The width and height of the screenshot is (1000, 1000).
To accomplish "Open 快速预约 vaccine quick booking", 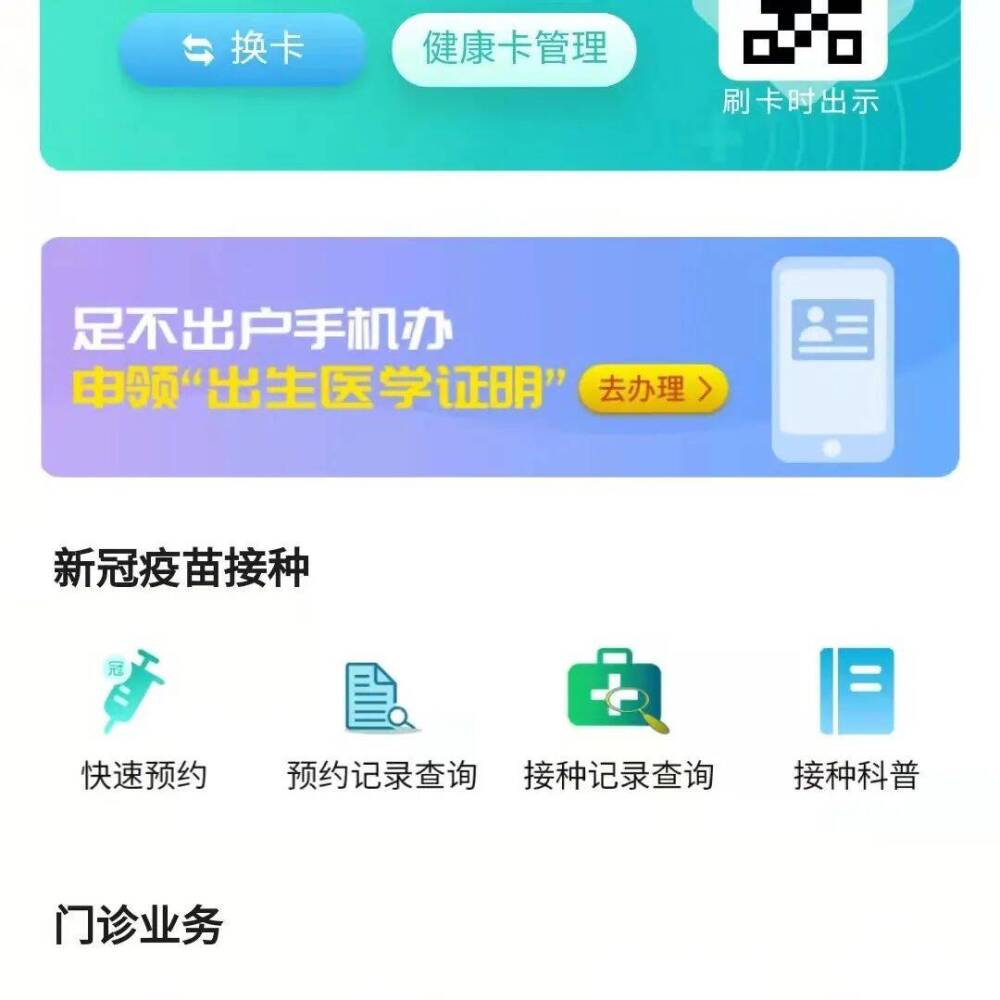I will pyautogui.click(x=144, y=719).
